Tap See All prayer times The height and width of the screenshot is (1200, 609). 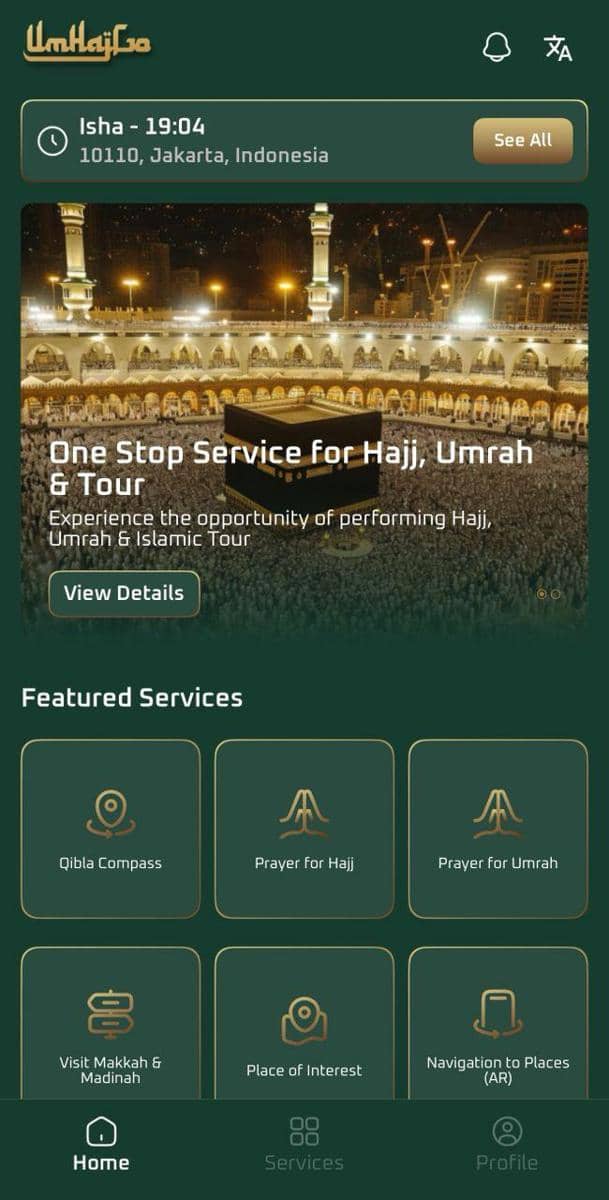click(x=522, y=140)
